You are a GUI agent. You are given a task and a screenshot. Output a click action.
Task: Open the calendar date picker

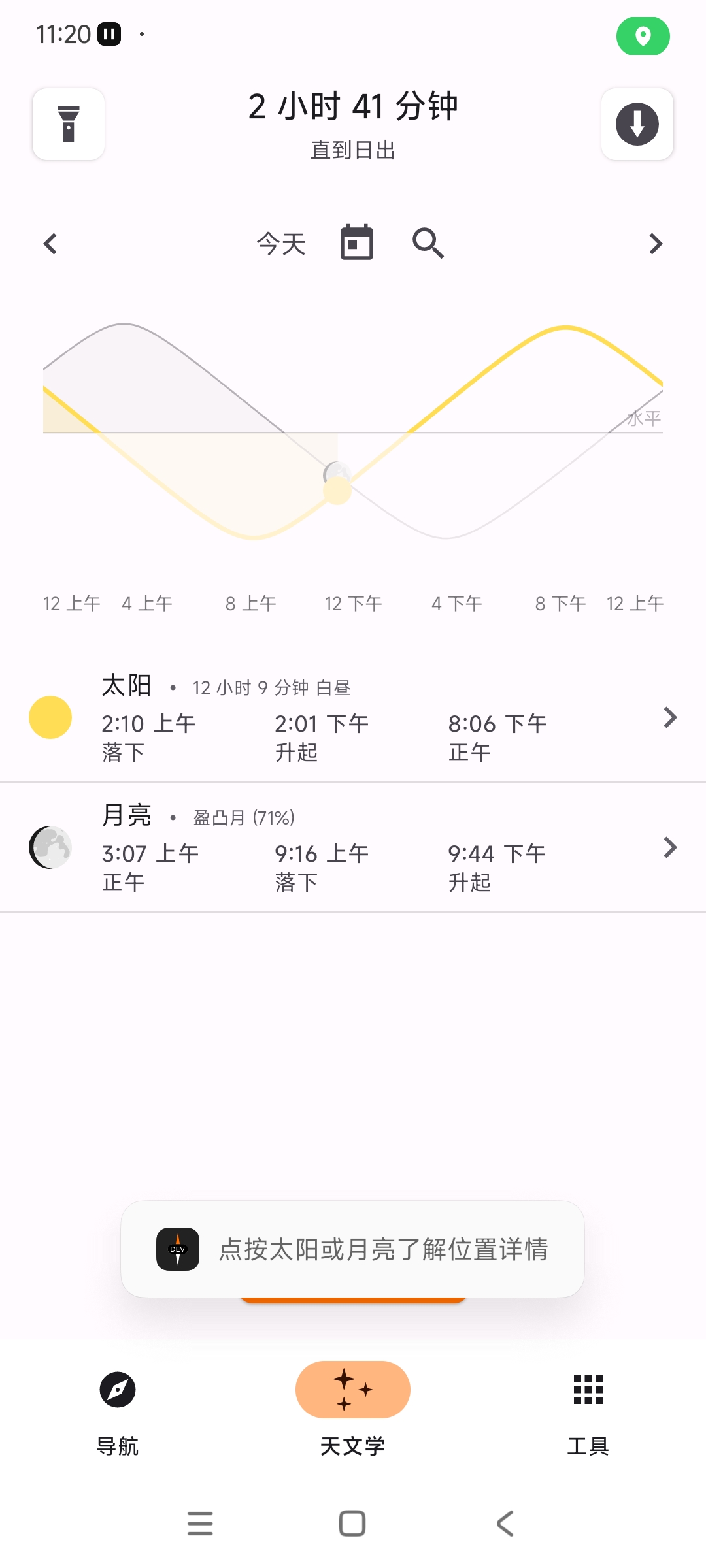click(x=357, y=242)
